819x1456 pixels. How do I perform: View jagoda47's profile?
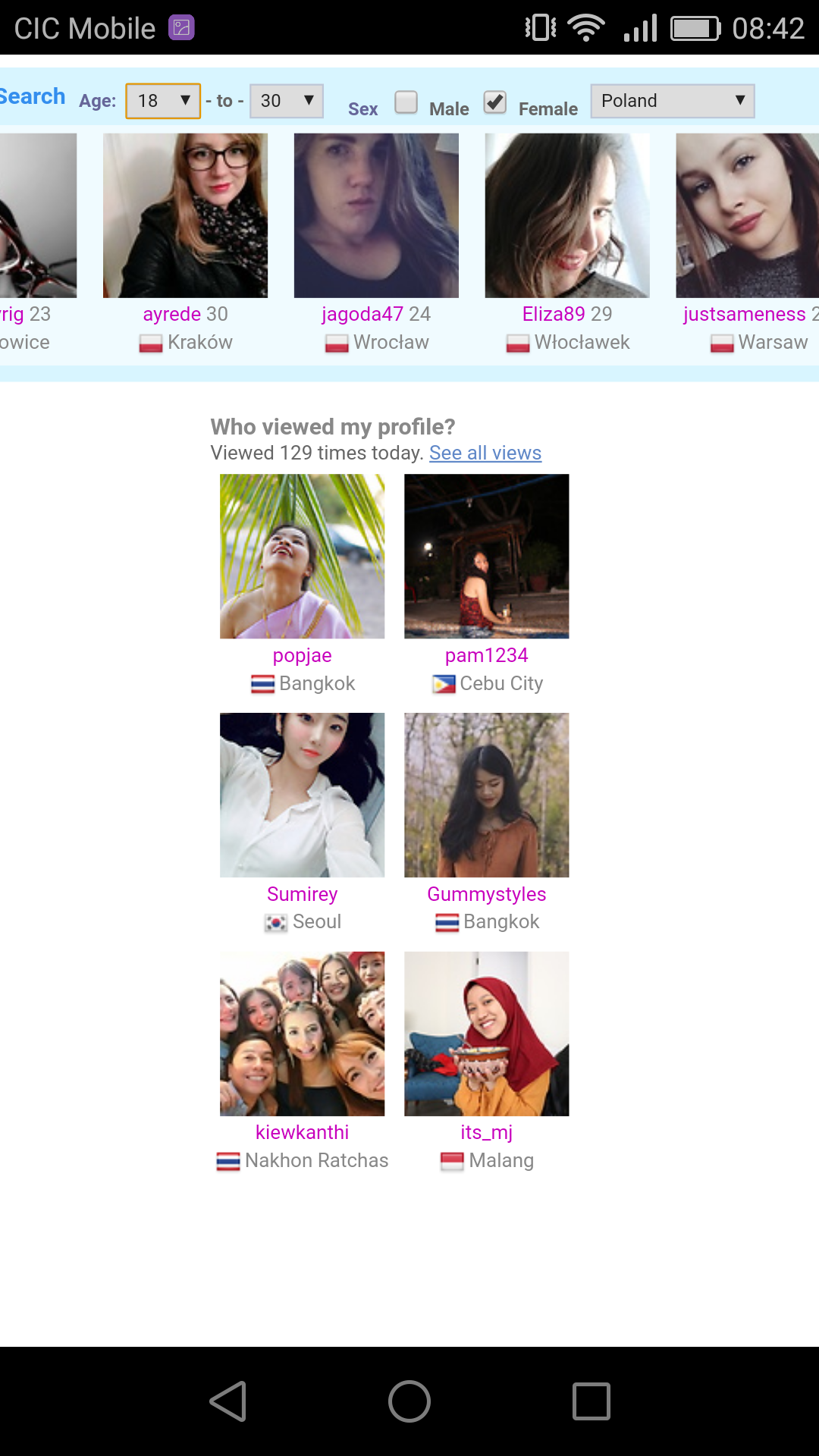point(376,215)
